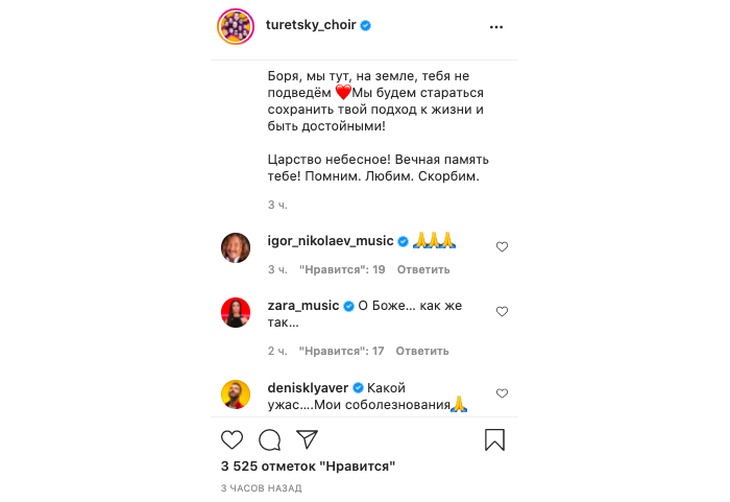View the 3 525 likes list
This screenshot has height=502, width=730.
(x=308, y=466)
